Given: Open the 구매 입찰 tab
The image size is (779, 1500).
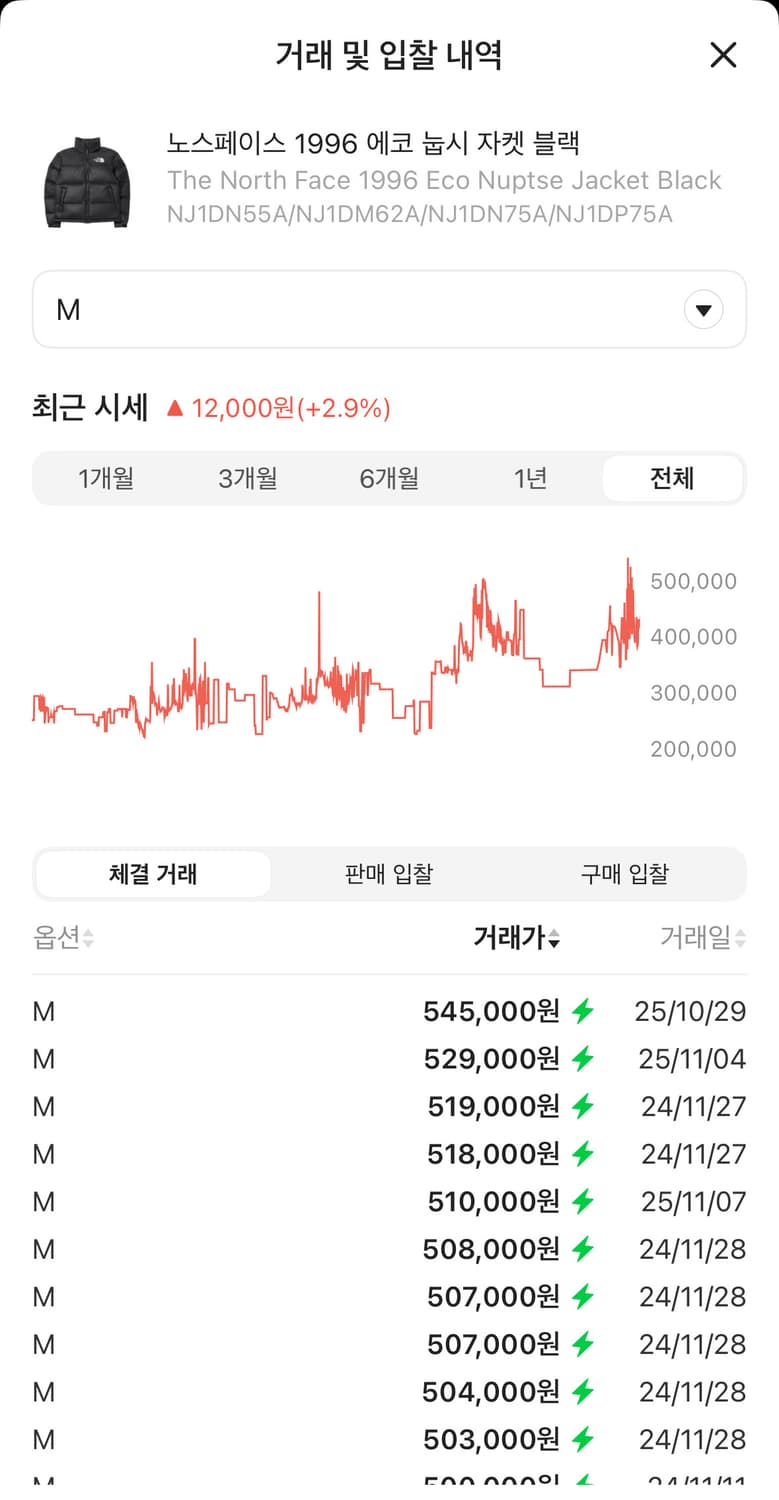Looking at the screenshot, I should click(x=625, y=873).
